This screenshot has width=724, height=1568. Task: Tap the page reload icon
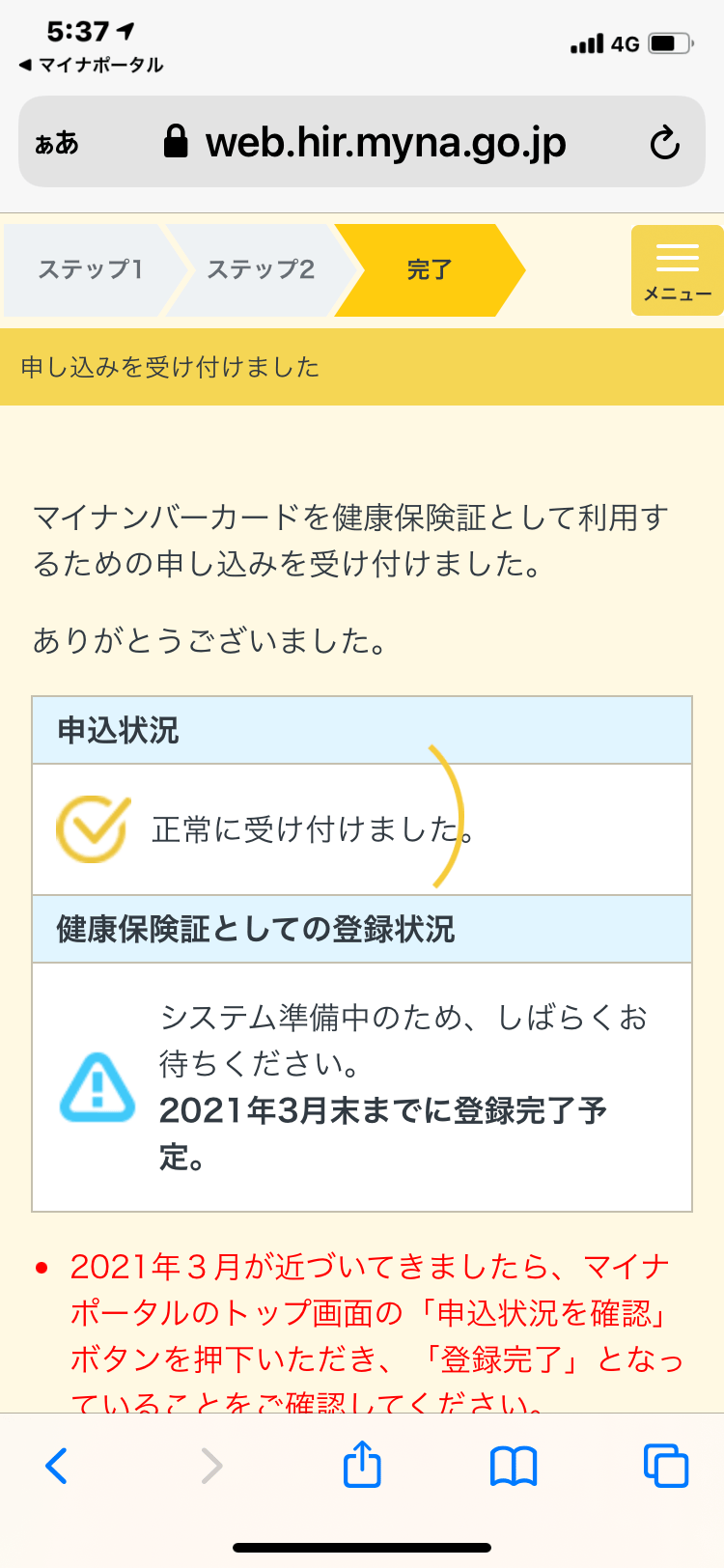pos(663,143)
